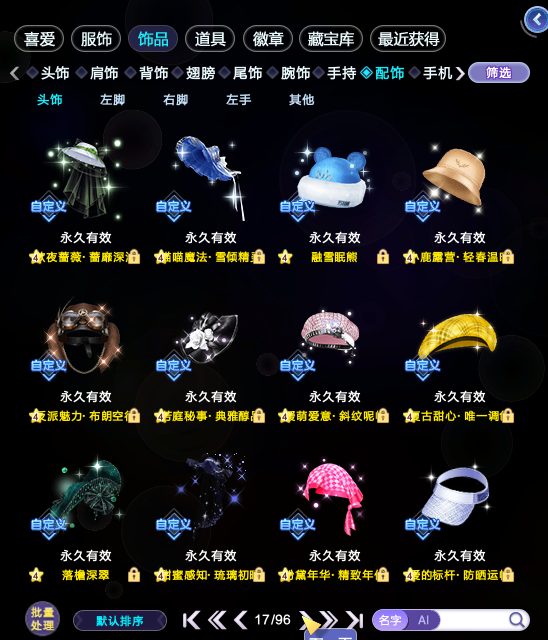Open the 筛选 filter button
The height and width of the screenshot is (640, 548).
tap(499, 73)
